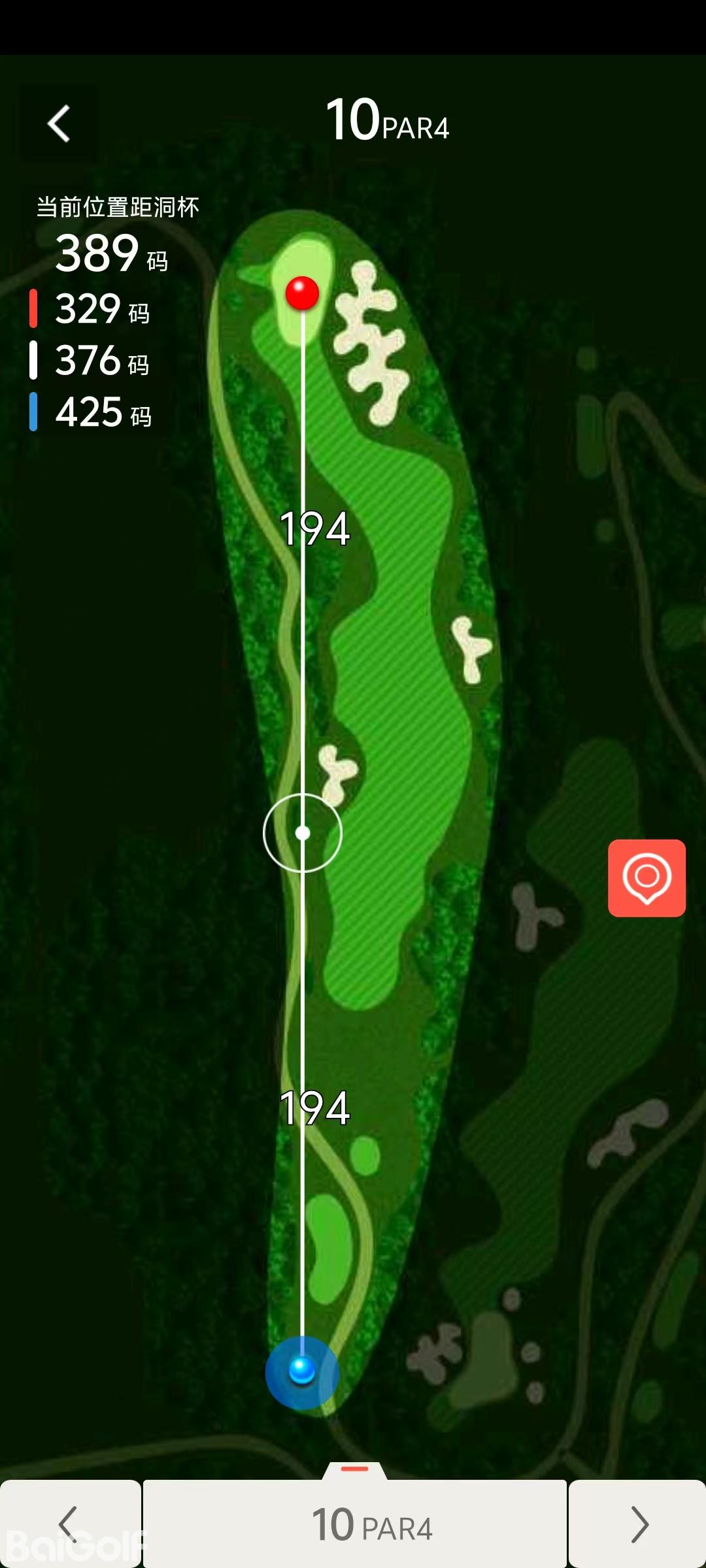
Task: Go back using the top-left arrow
Action: tap(59, 123)
